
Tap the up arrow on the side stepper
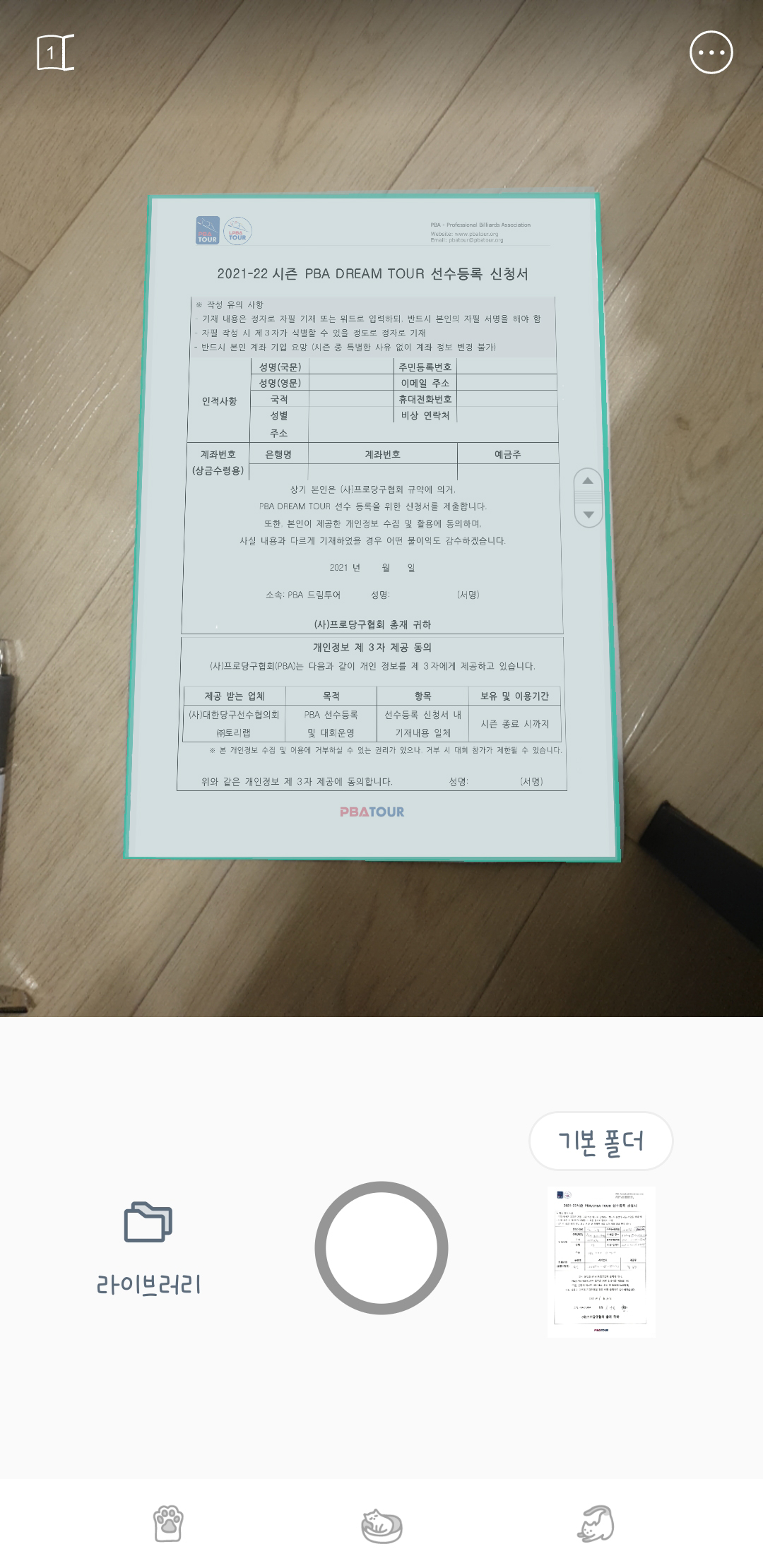pos(588,482)
